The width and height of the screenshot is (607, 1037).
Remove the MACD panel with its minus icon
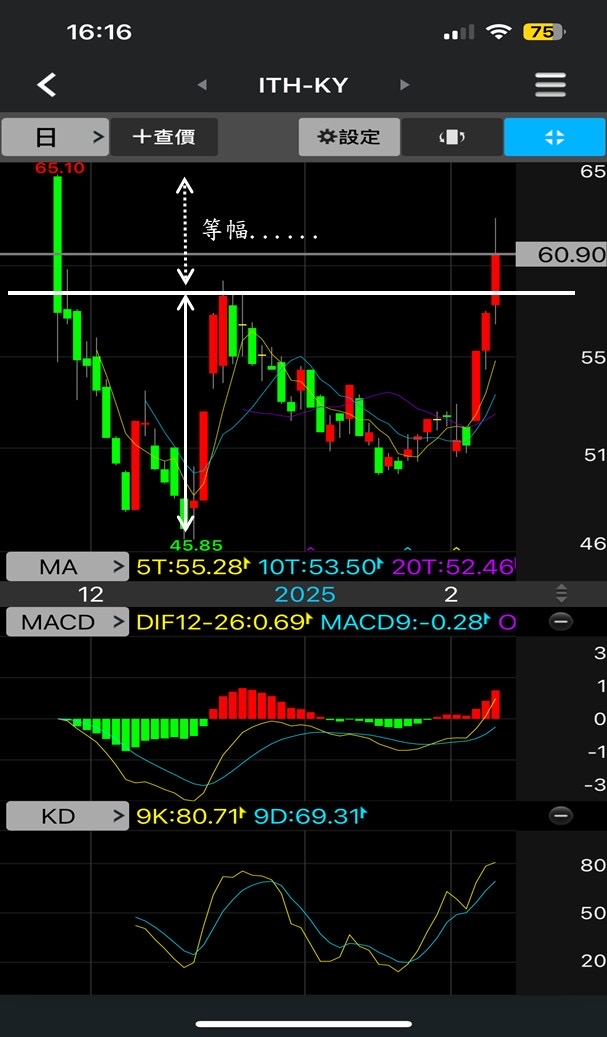click(x=561, y=622)
